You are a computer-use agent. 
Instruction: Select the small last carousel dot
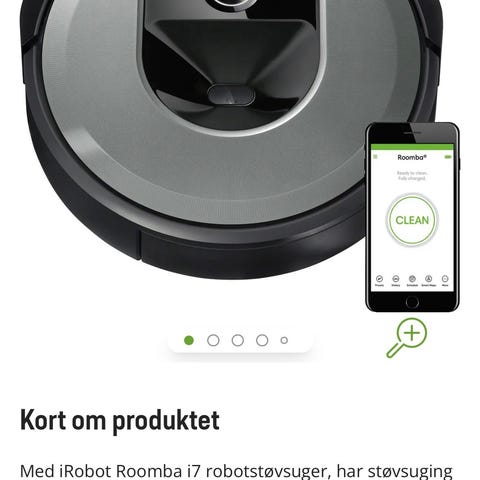click(284, 340)
